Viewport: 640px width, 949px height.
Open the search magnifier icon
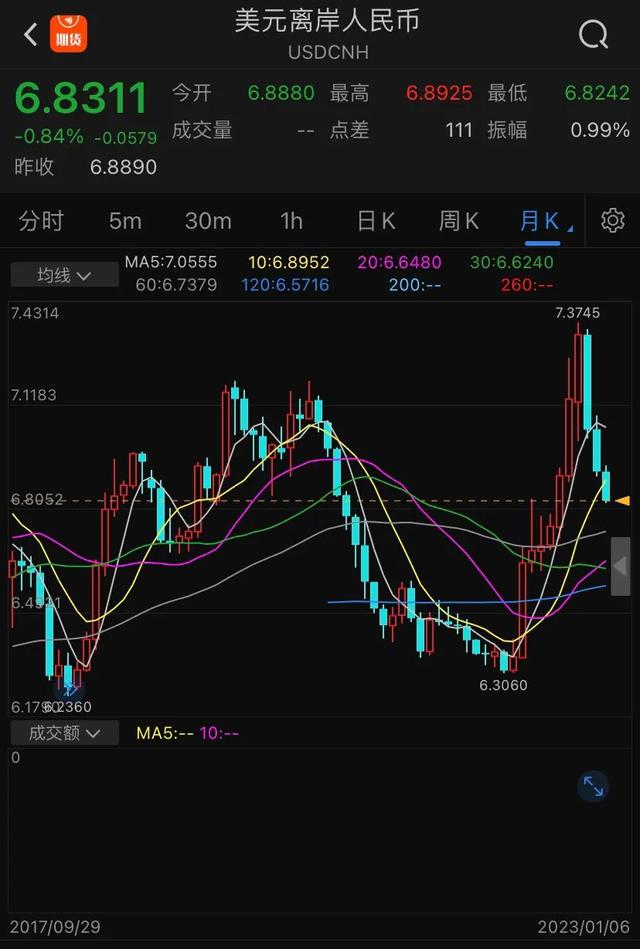click(x=593, y=35)
